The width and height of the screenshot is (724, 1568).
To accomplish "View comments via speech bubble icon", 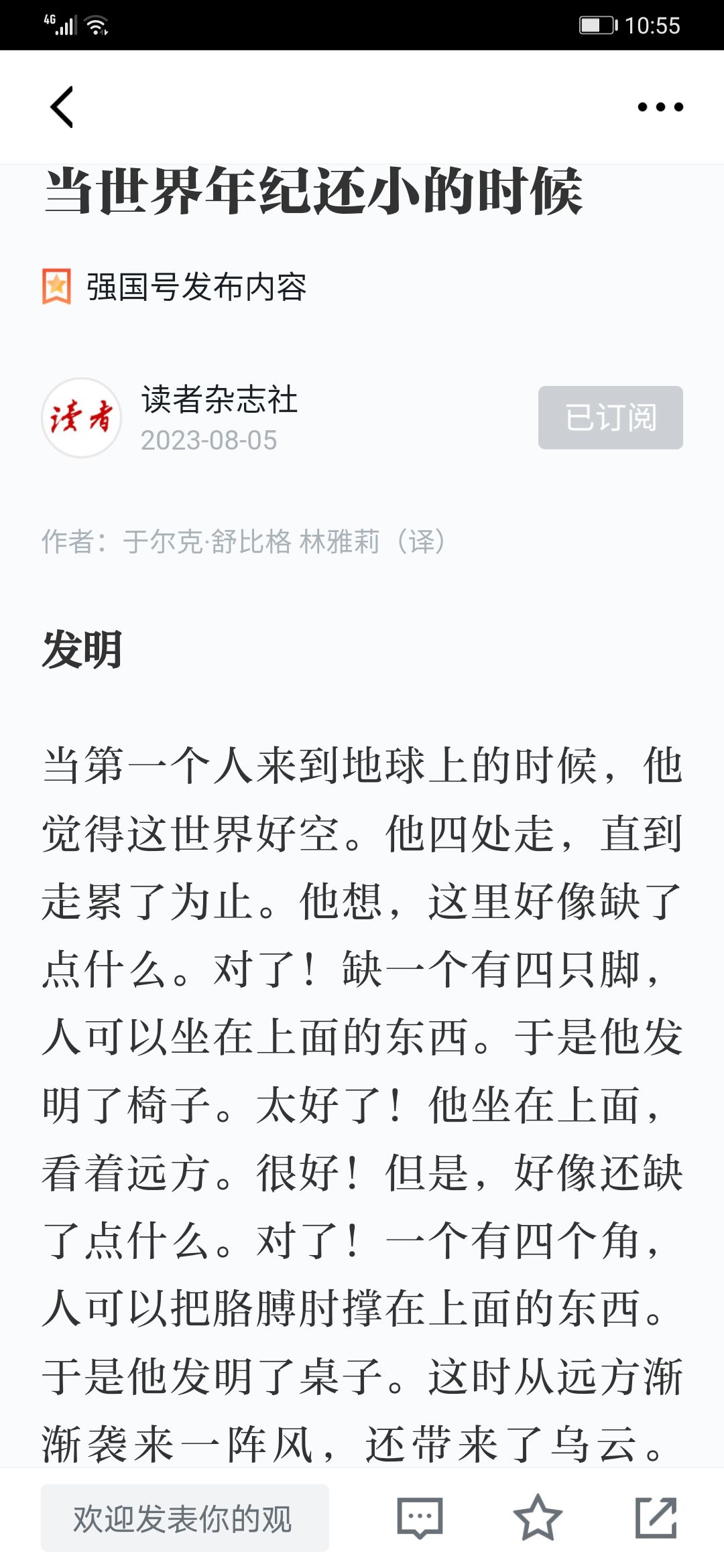I will pos(420,1518).
